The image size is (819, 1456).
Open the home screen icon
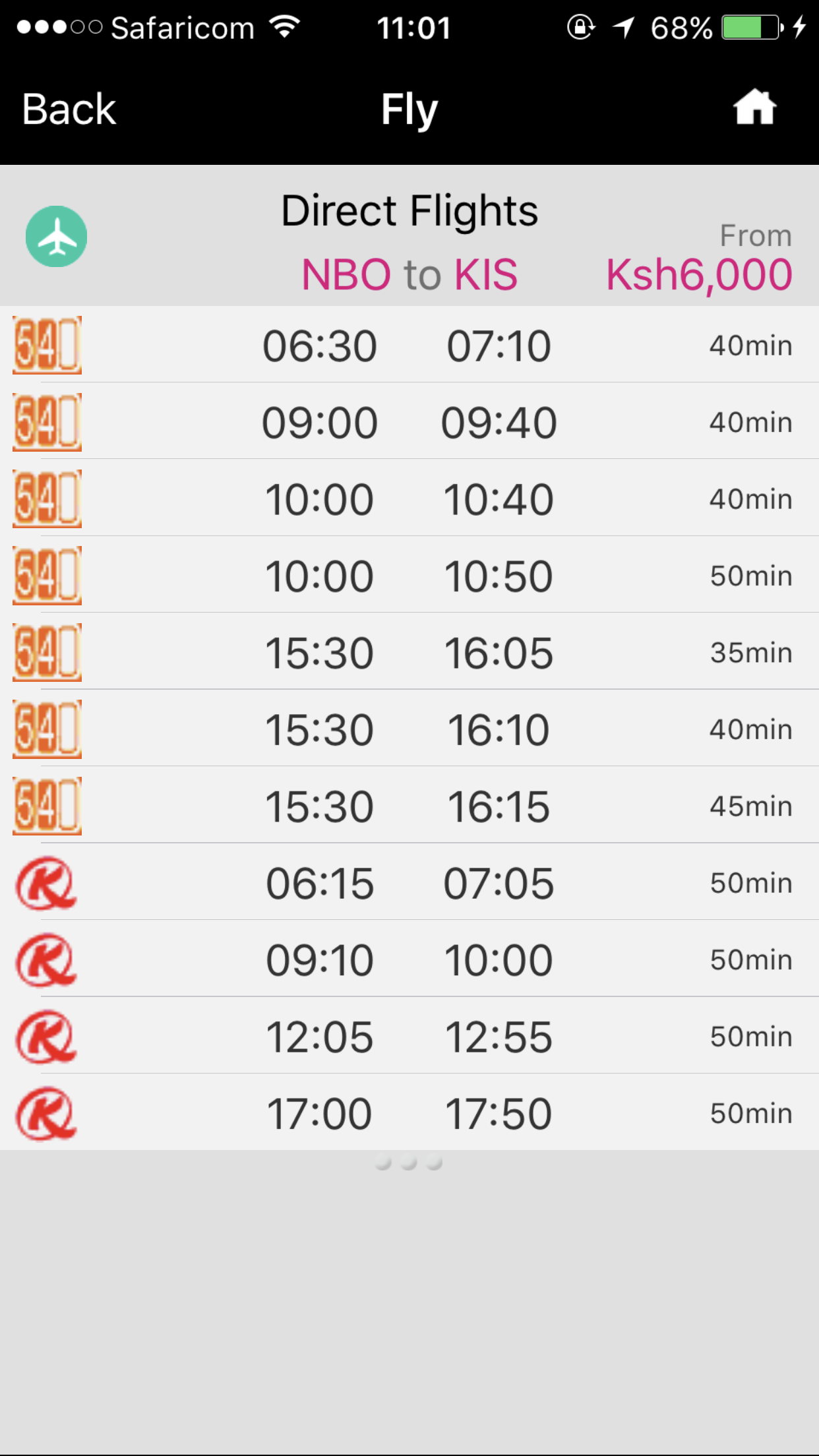754,107
